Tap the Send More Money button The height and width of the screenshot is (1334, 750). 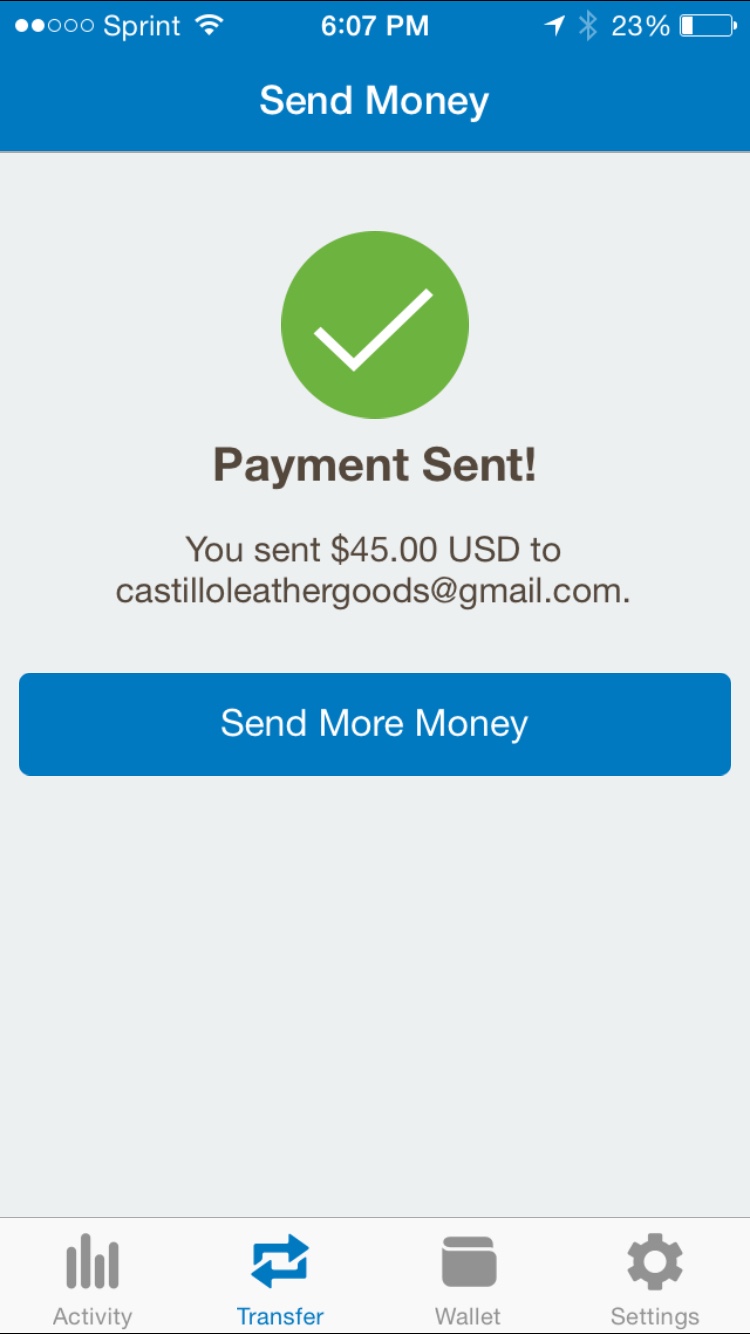tap(375, 724)
